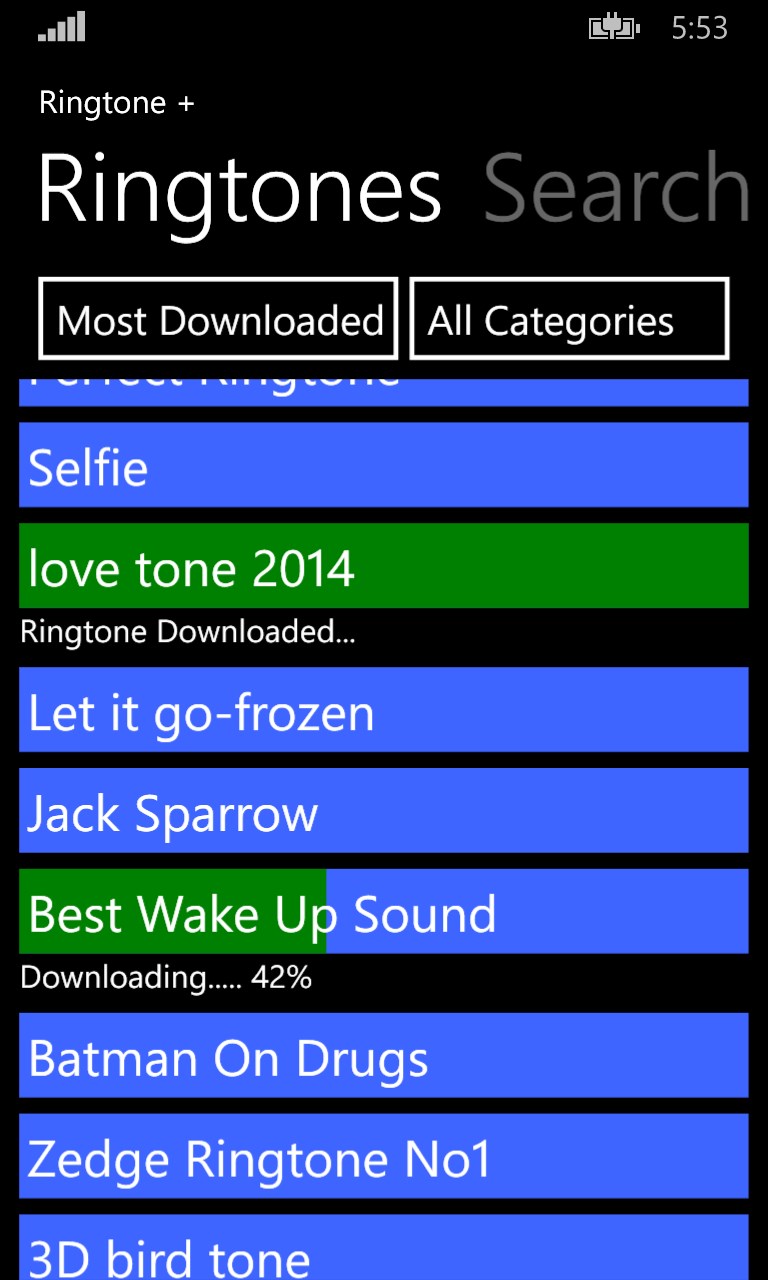This screenshot has height=1280, width=768.
Task: Open the All Categories filter dropdown
Action: [569, 319]
